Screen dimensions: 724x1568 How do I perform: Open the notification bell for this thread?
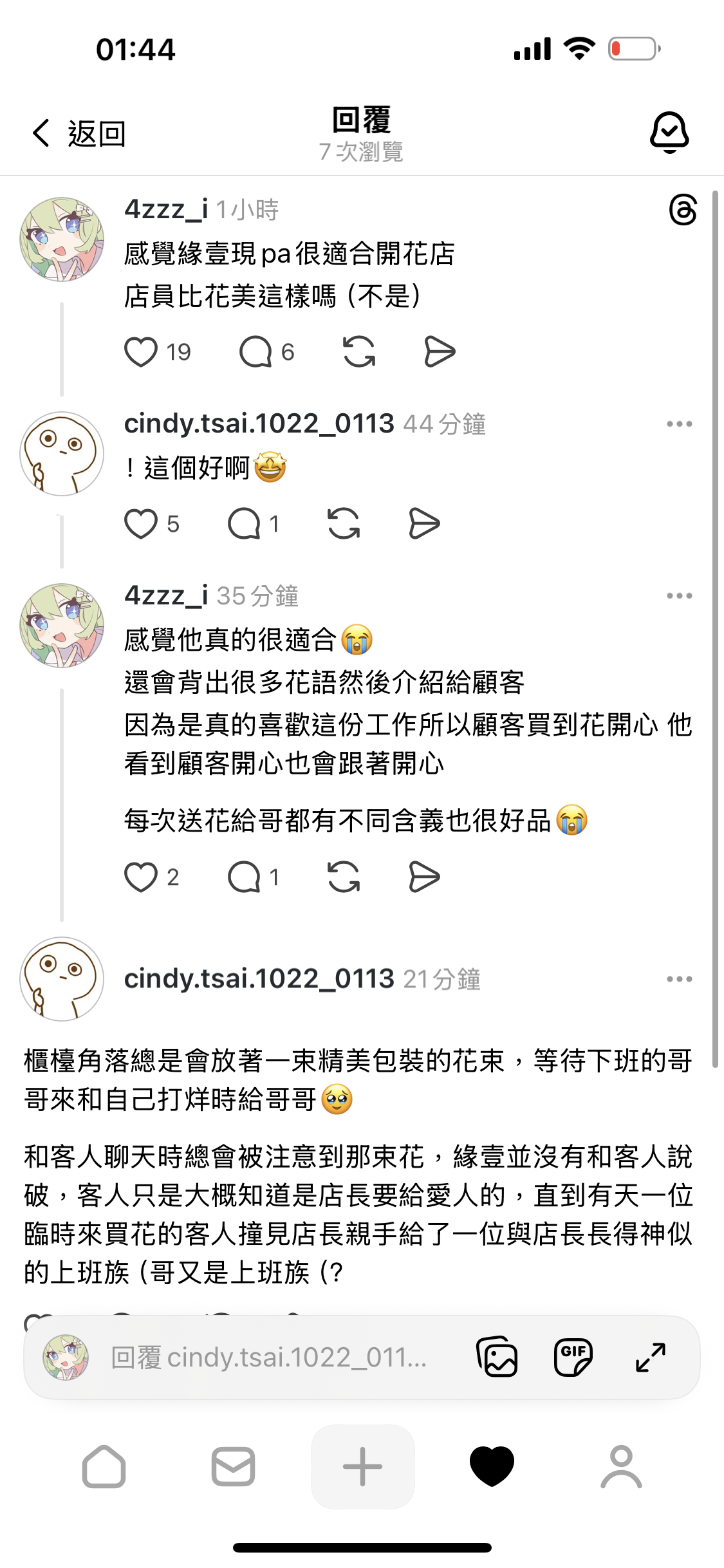tap(669, 133)
